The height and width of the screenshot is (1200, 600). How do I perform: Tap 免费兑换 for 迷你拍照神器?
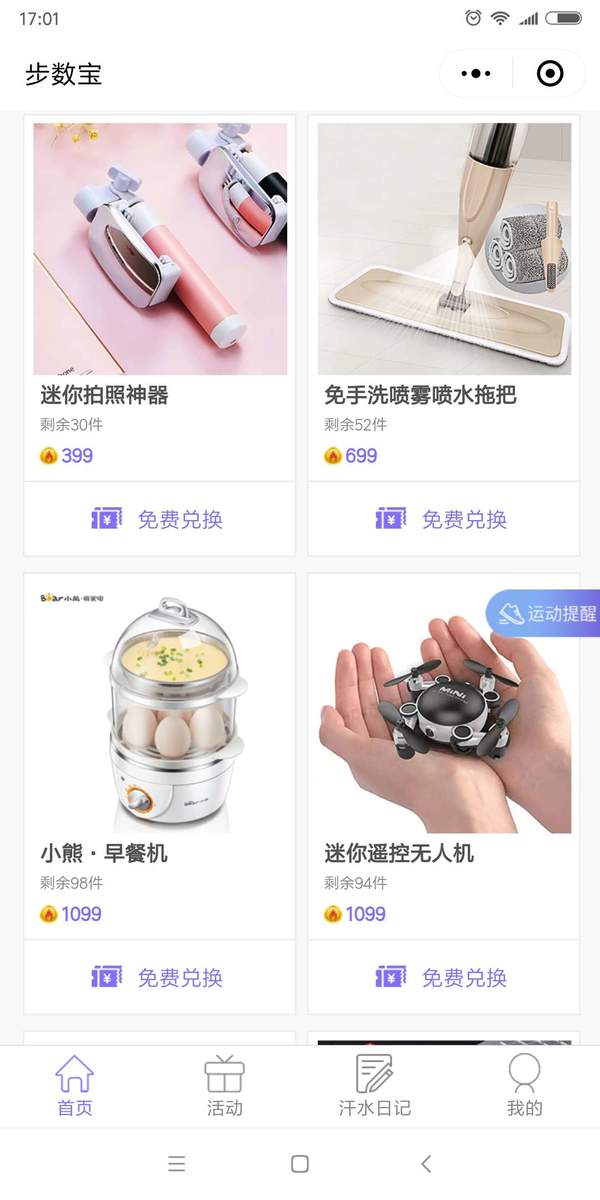click(159, 519)
